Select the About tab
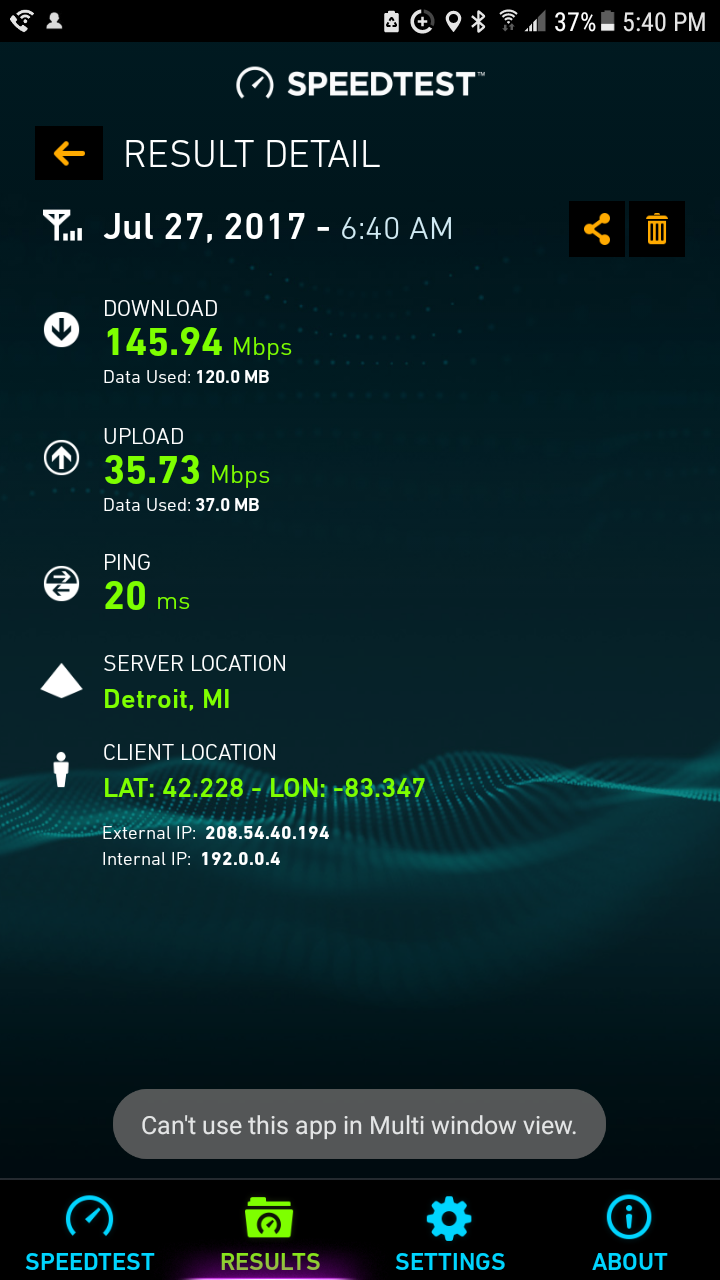Image resolution: width=720 pixels, height=1280 pixels. pos(630,1232)
